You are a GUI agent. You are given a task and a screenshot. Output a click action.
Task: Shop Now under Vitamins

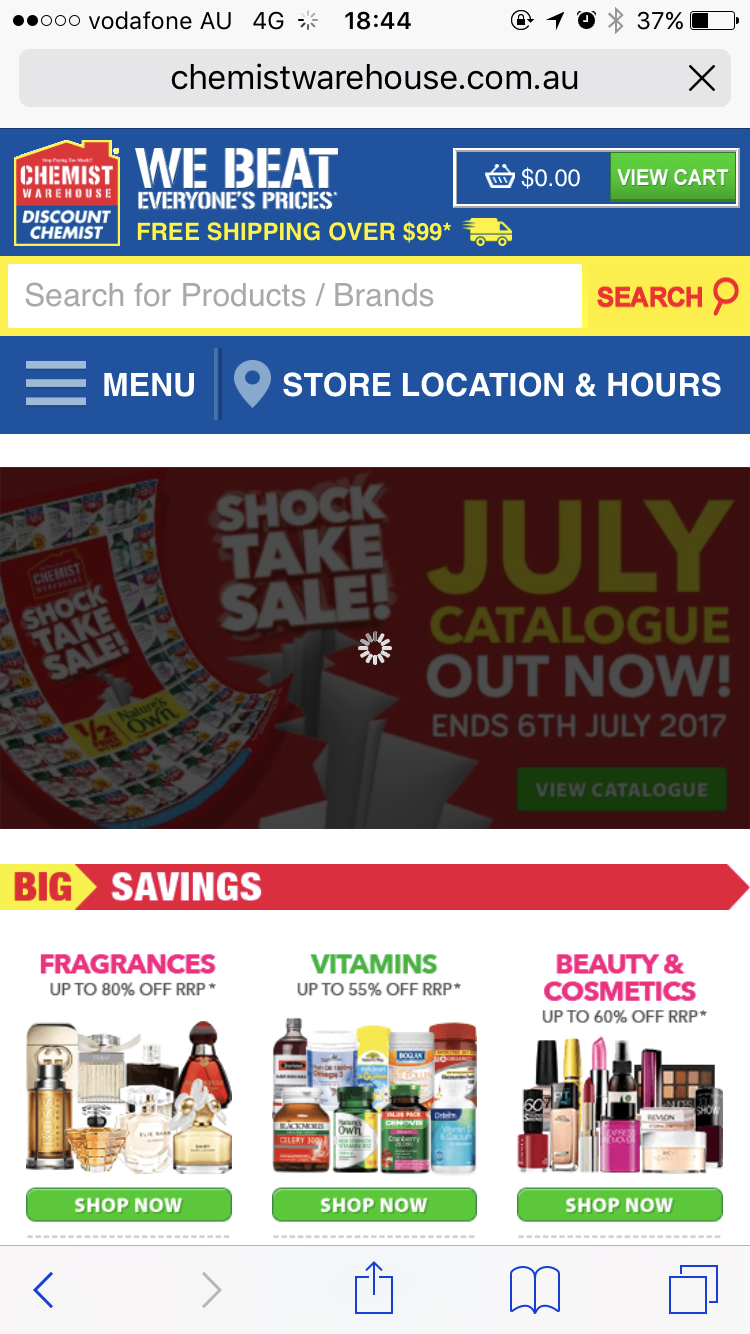[x=374, y=1205]
